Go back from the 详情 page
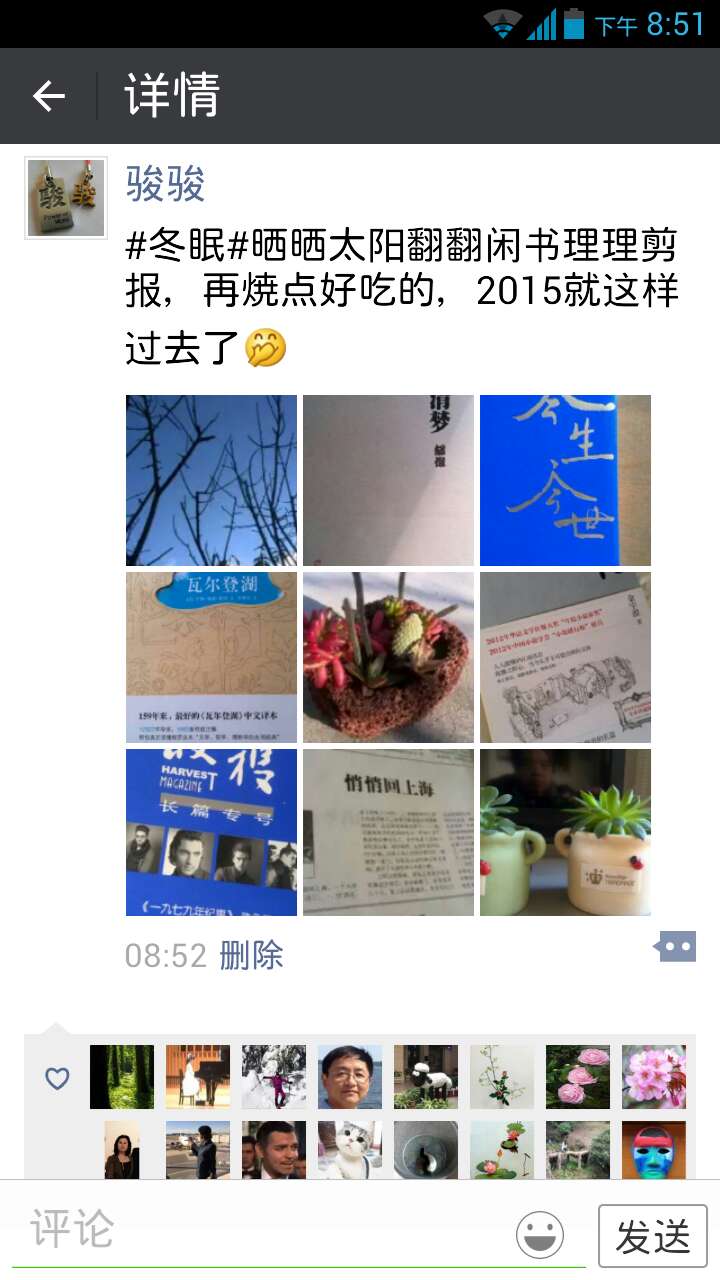 tap(48, 96)
